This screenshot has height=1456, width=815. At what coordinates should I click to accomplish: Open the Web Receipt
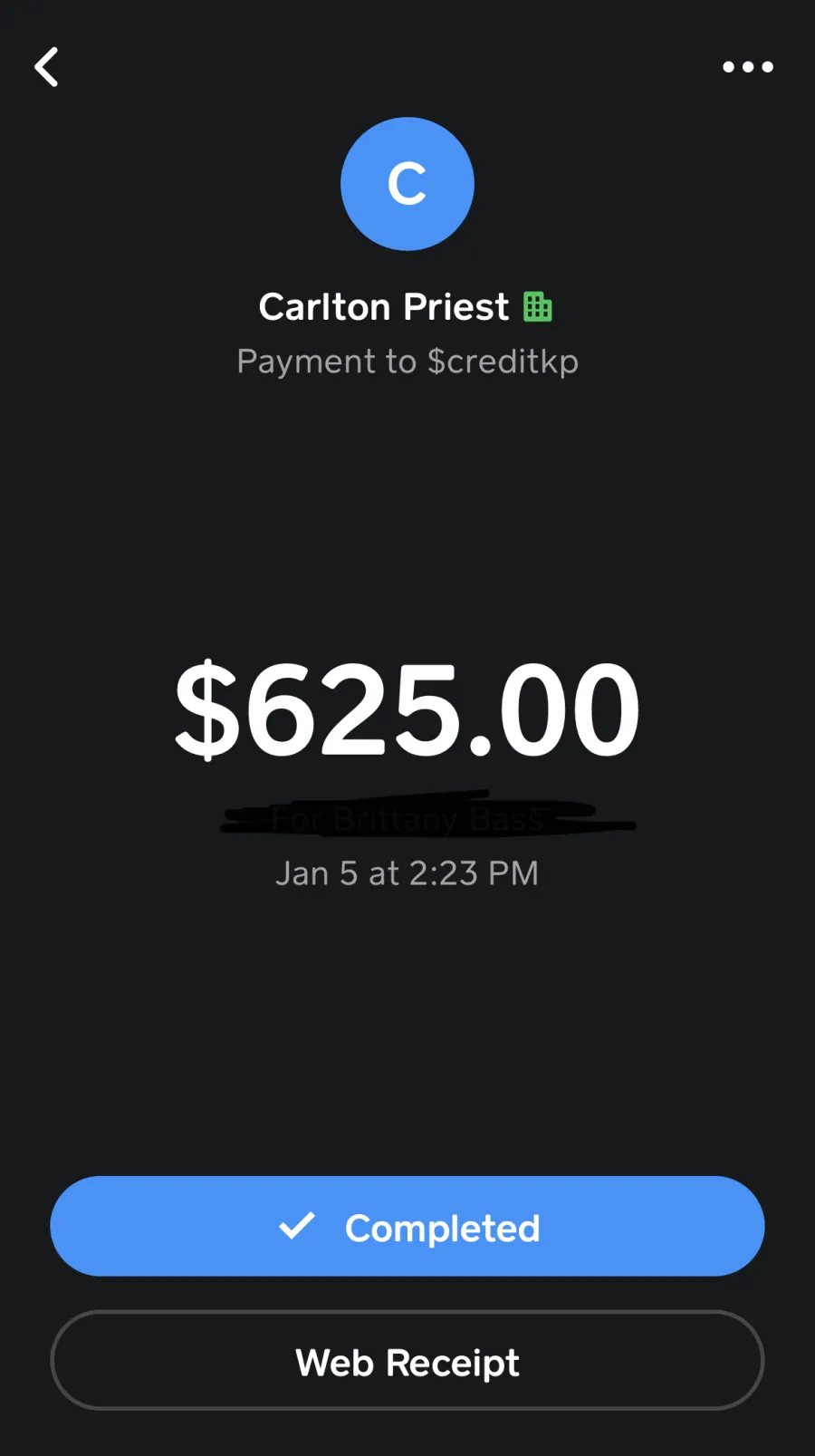[407, 1361]
